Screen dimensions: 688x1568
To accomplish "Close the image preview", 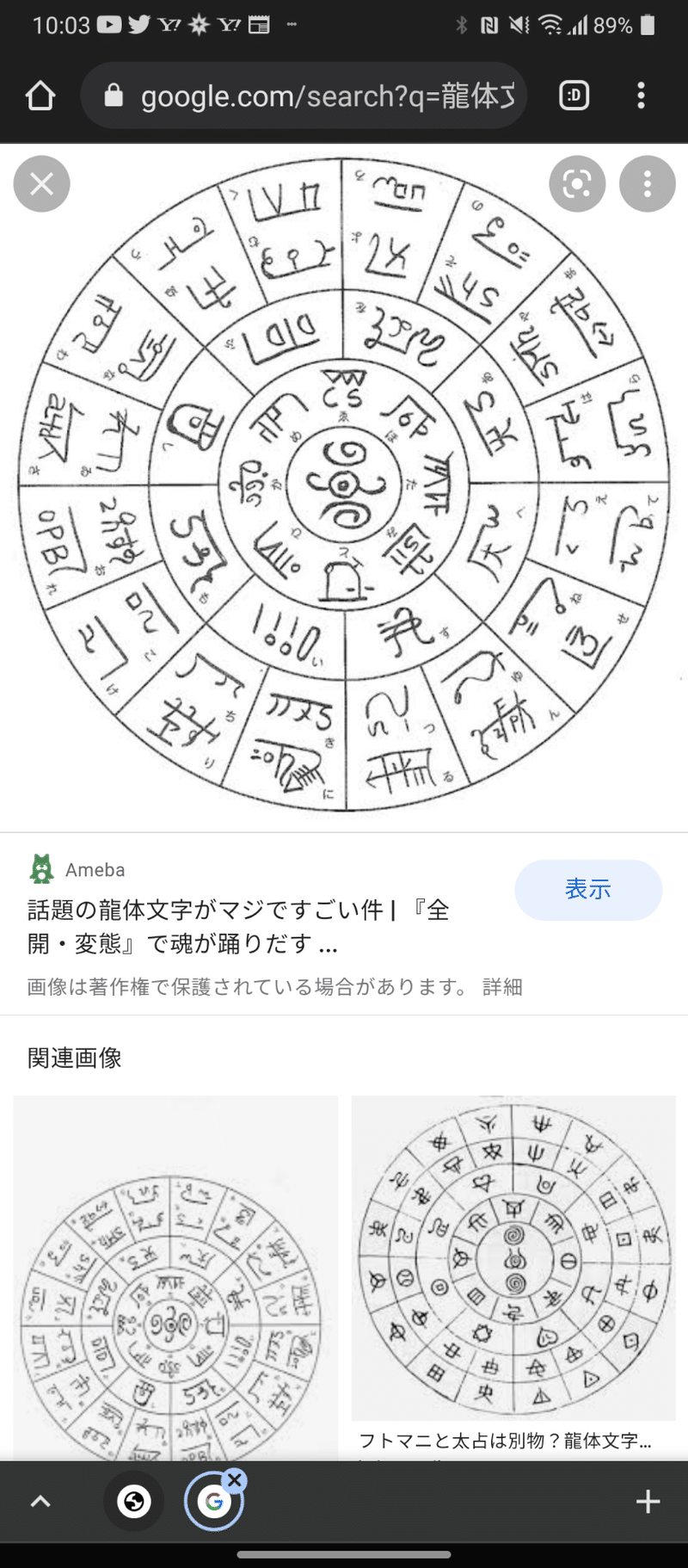I will tap(41, 184).
